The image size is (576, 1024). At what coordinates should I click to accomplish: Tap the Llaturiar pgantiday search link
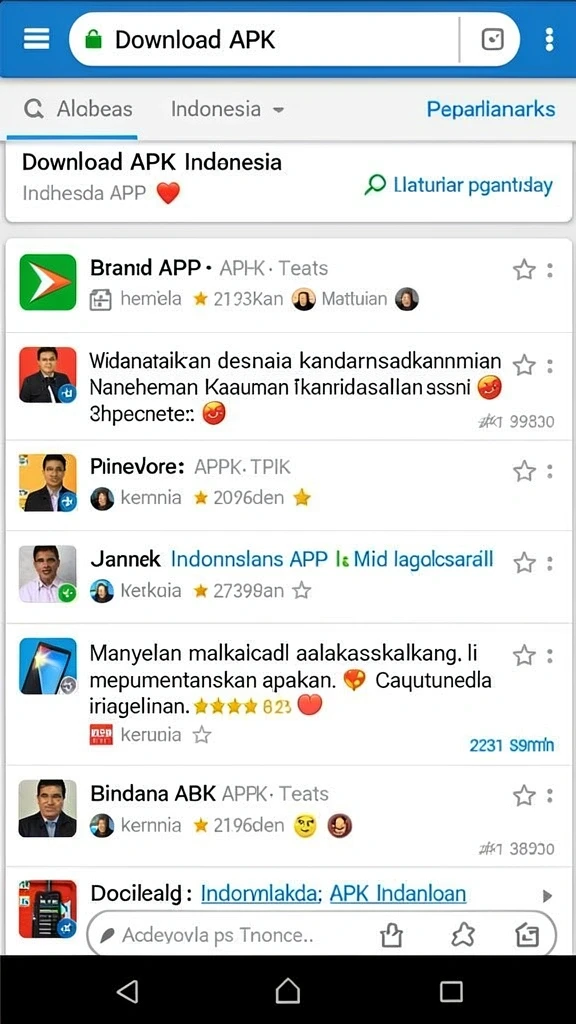click(x=458, y=185)
